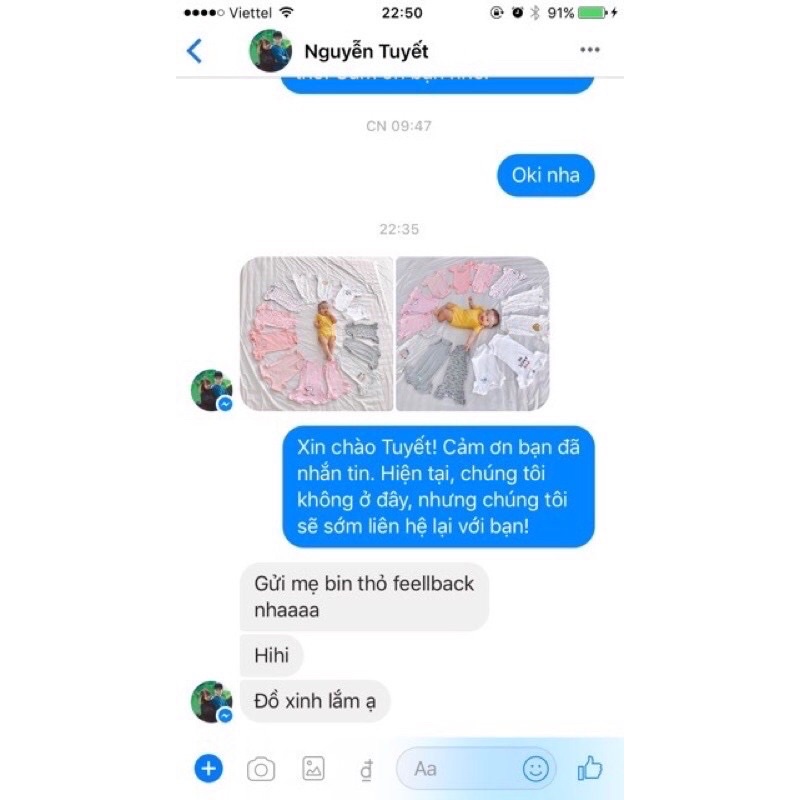Send a thumbs-up like
Screen dimensions: 800x800
590,767
